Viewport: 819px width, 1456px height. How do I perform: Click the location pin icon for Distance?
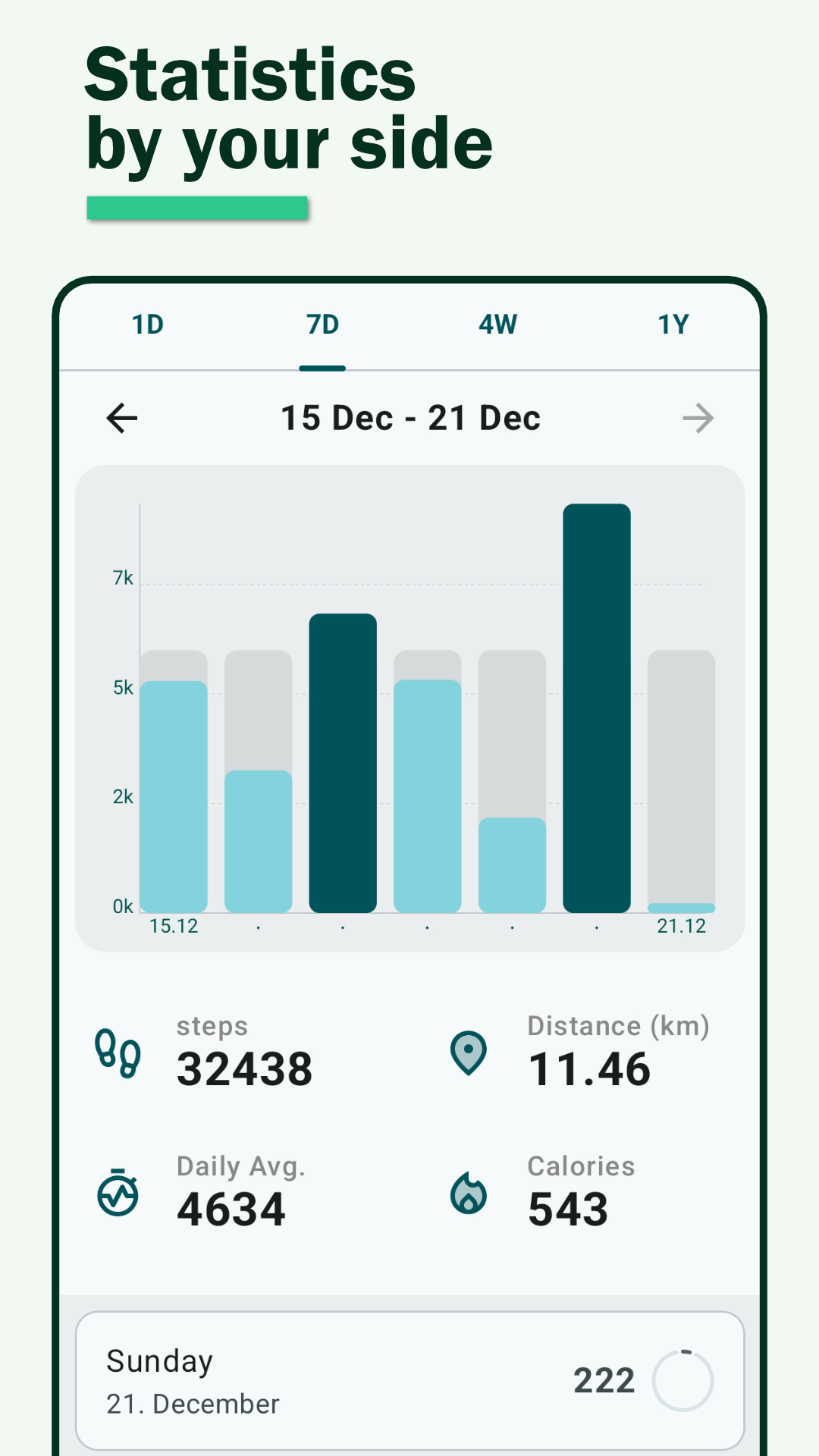coord(470,1054)
